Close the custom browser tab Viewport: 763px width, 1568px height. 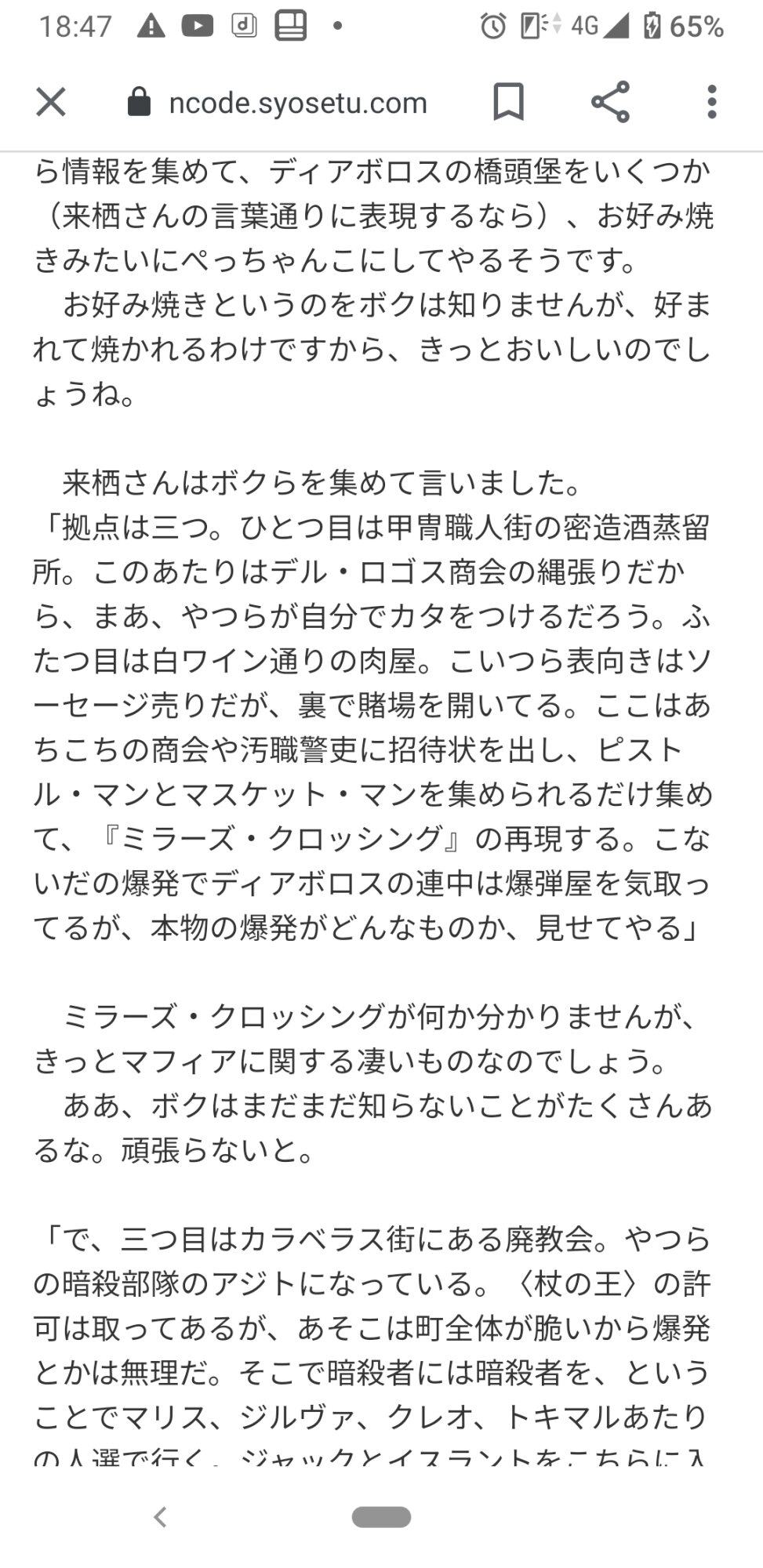(51, 102)
